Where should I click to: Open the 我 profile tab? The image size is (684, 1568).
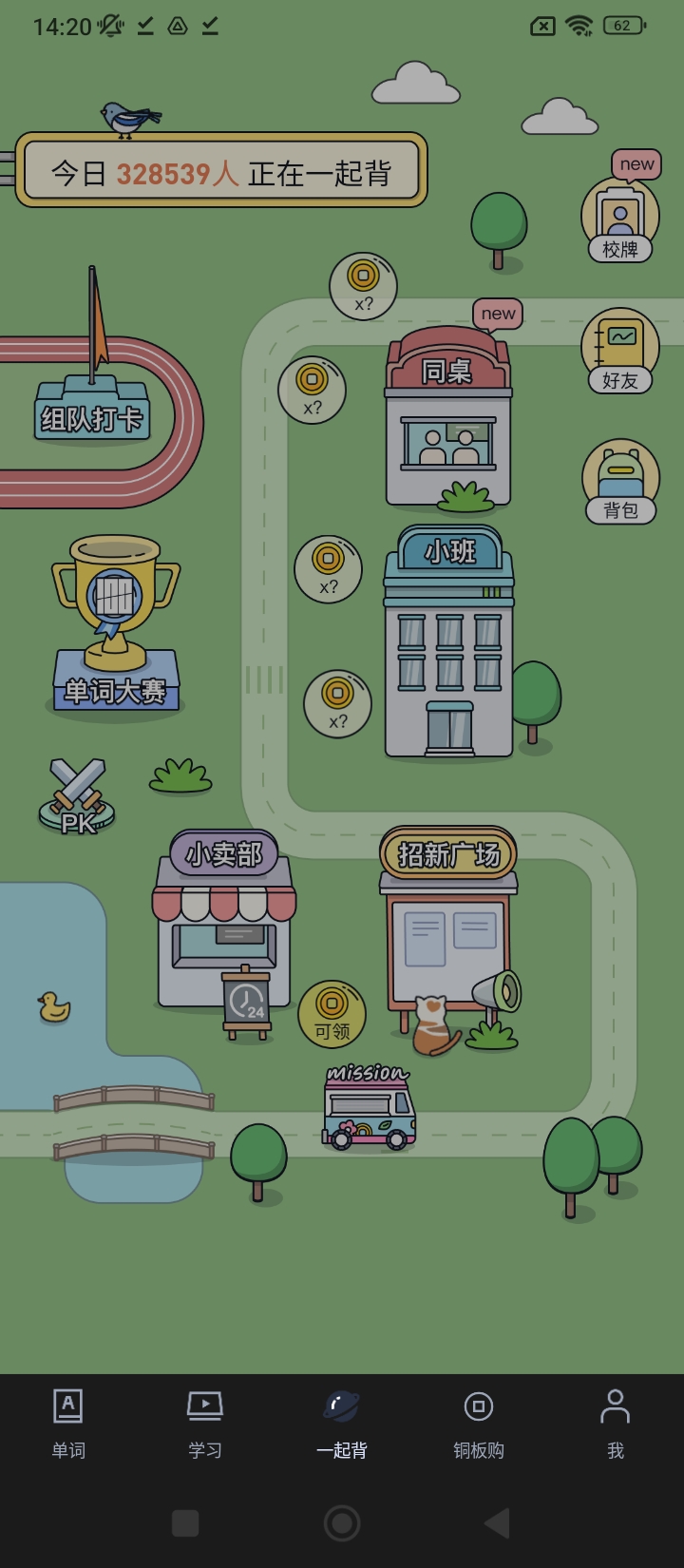(616, 1424)
